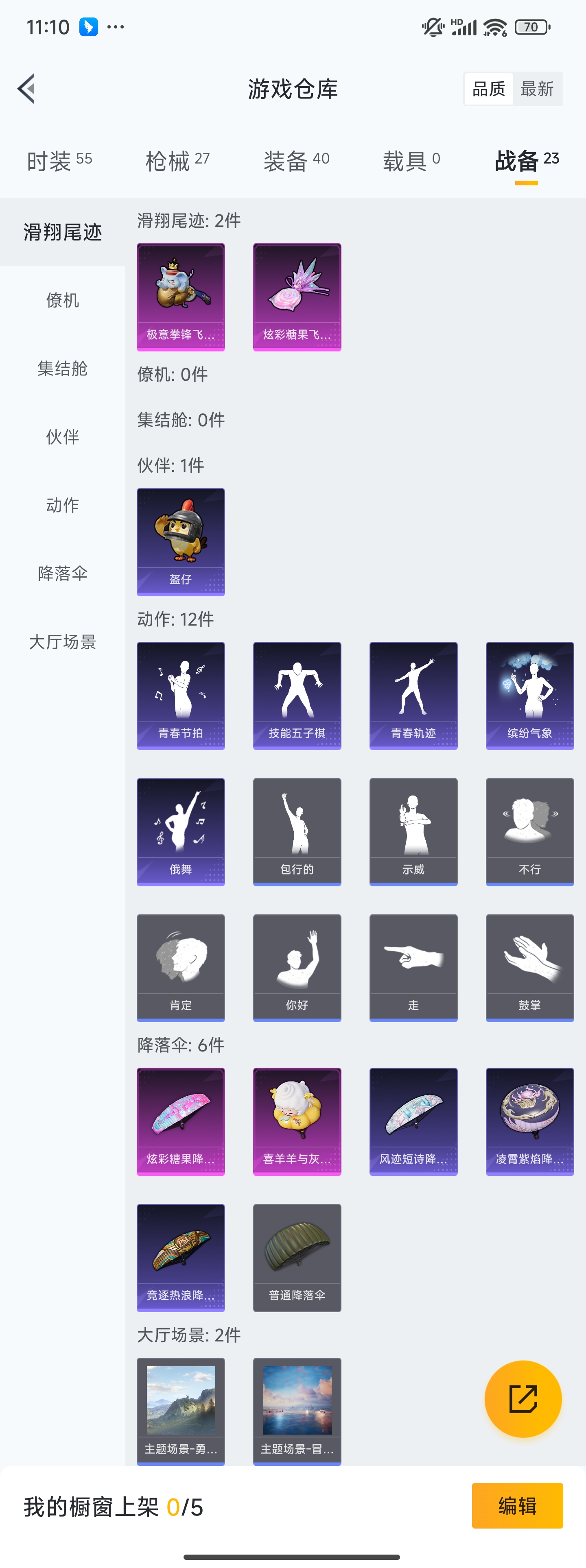Open the 普通降落伞 parachute item
This screenshot has width=586, height=1568.
(x=297, y=1258)
